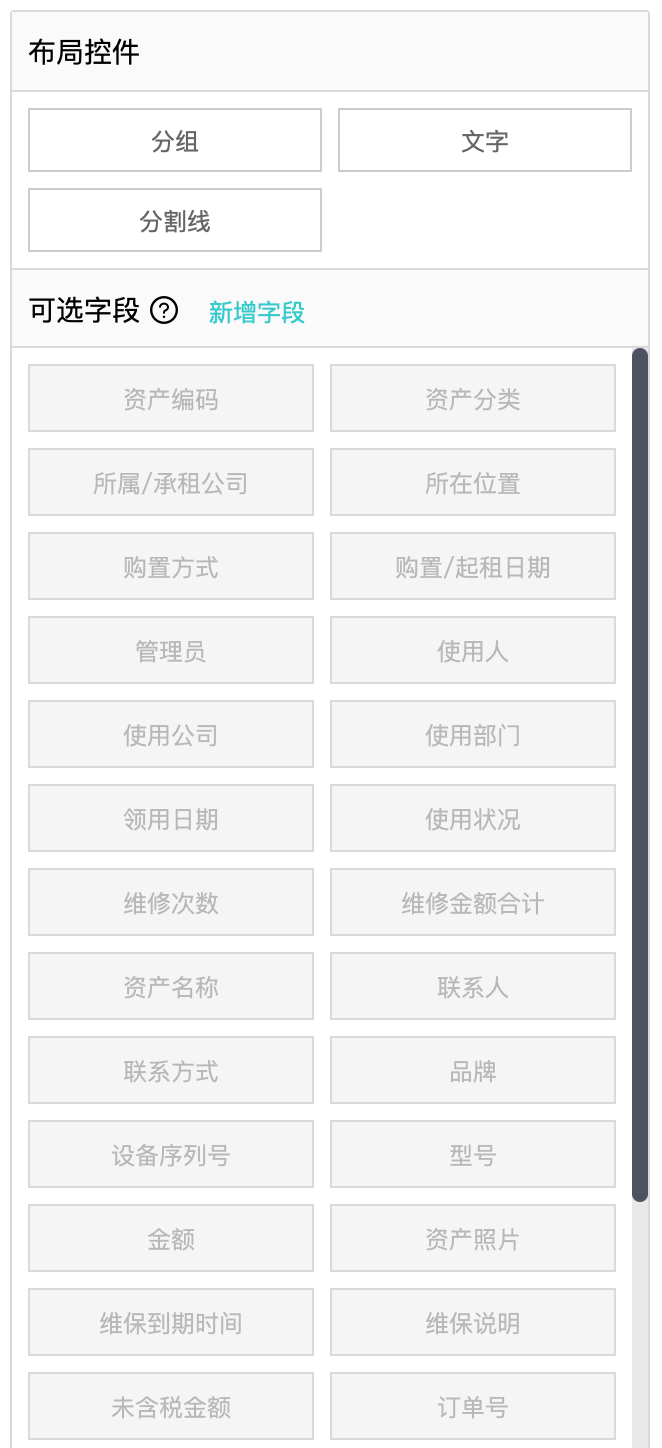Pick the 管理员 field
The height and width of the screenshot is (1448, 662).
(171, 650)
